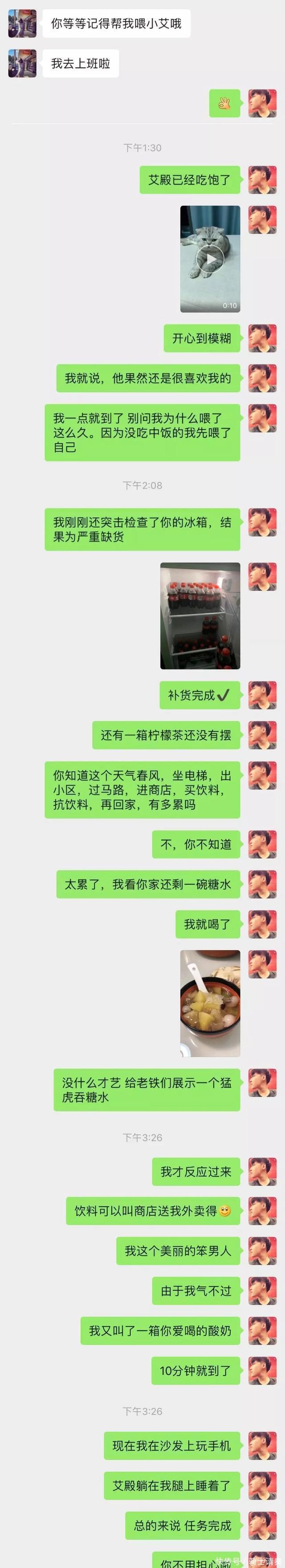This screenshot has height=1568, width=285.
Task: Open avatar next to 我去上班啦 message
Action: (x=22, y=63)
